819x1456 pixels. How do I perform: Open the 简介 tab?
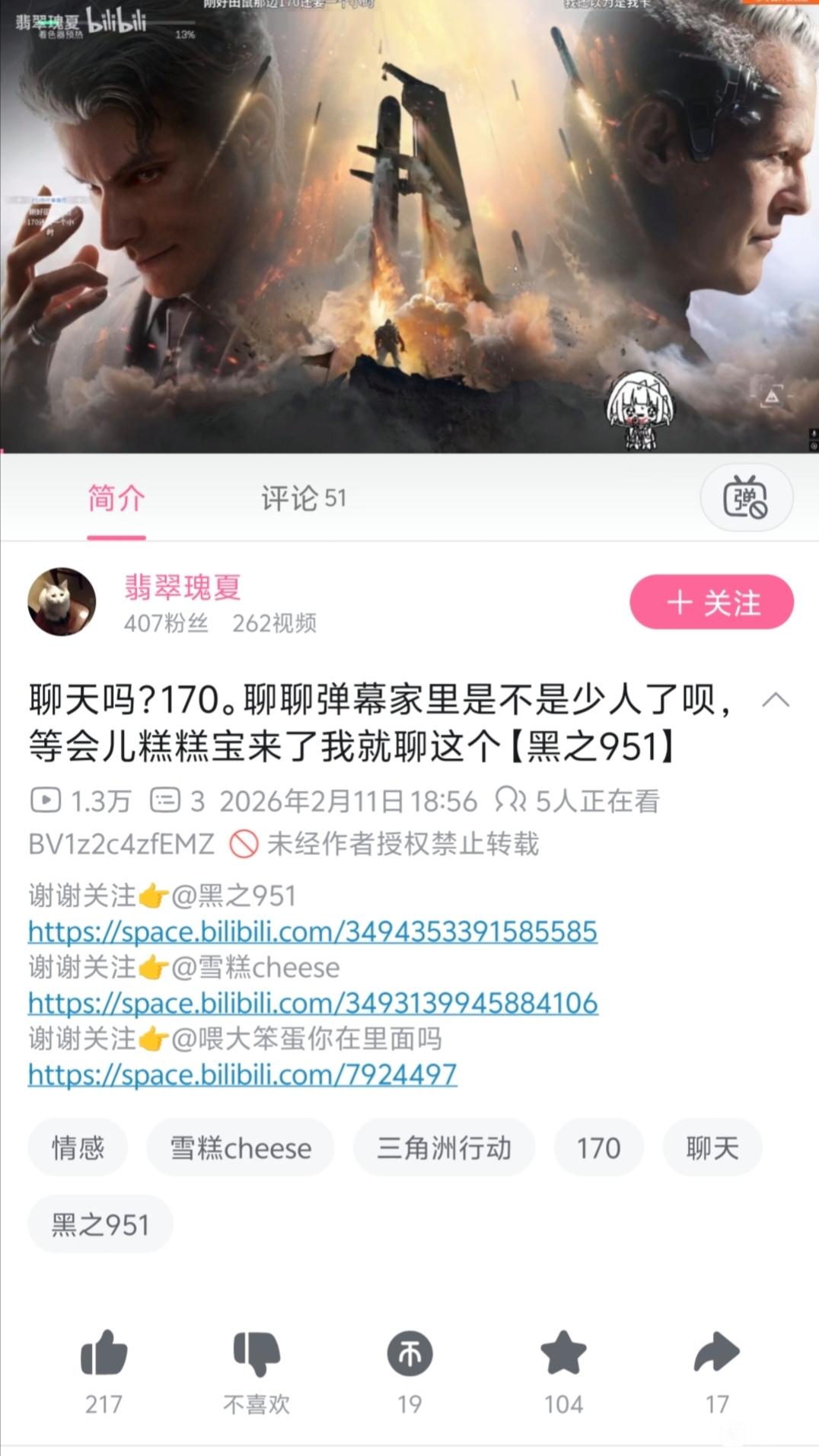(116, 499)
